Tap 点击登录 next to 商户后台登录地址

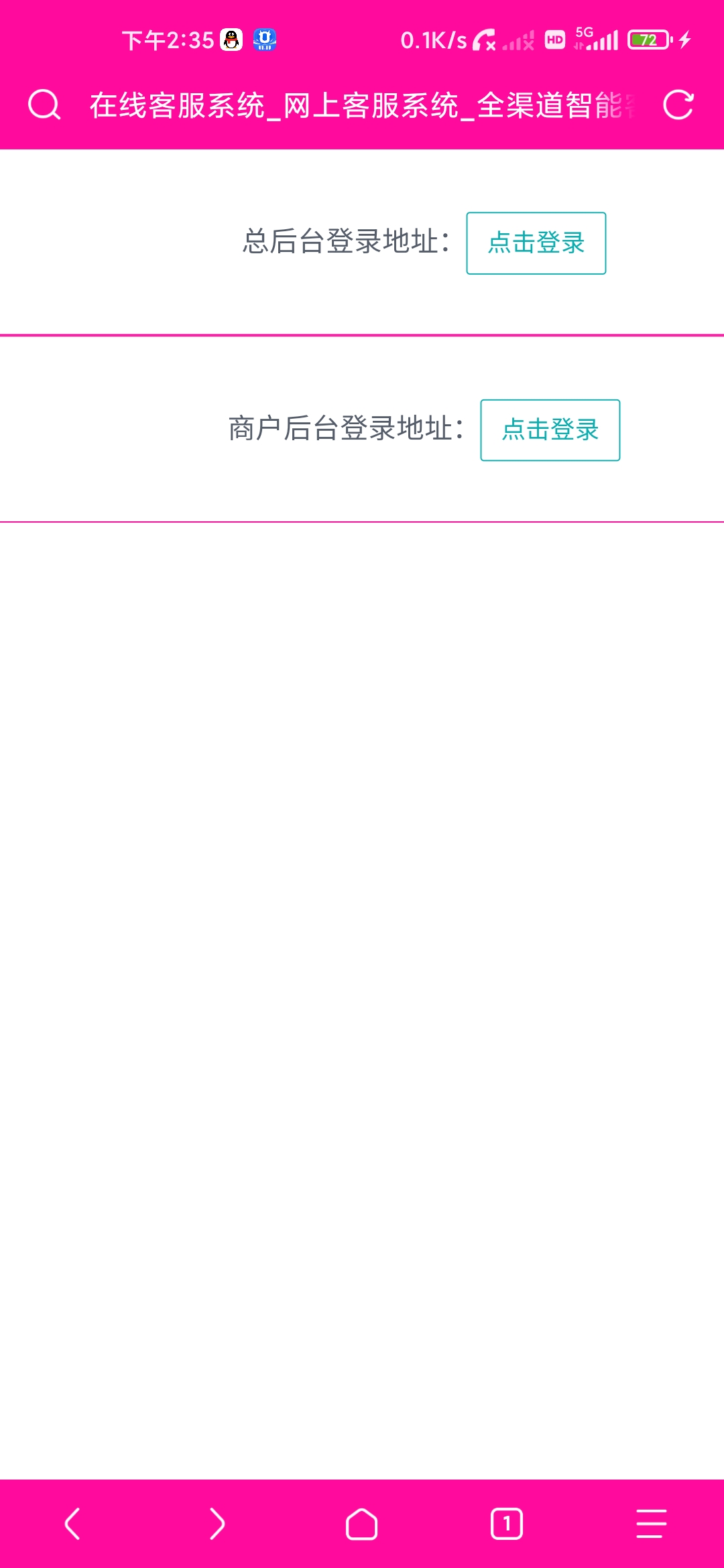550,430
